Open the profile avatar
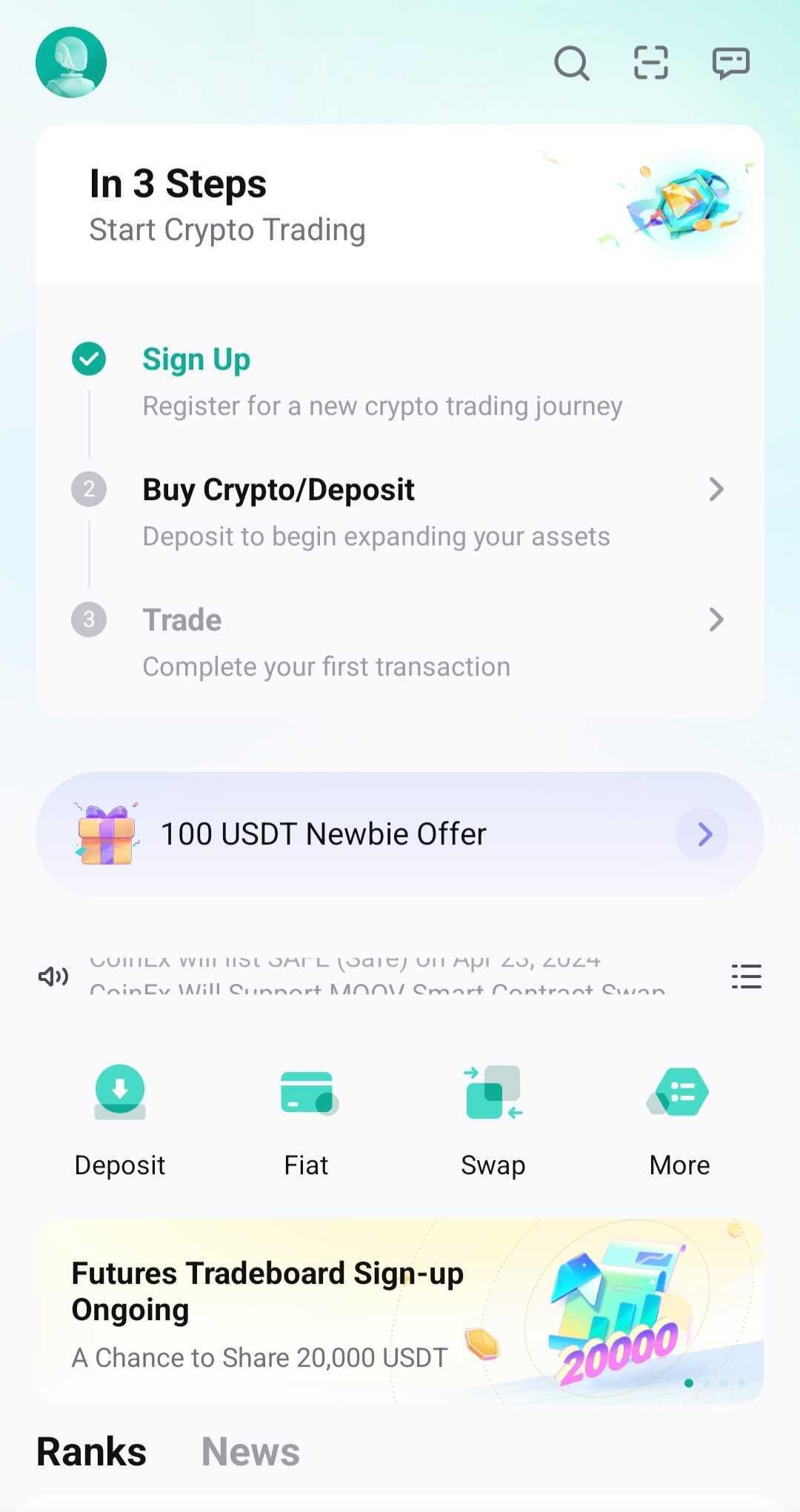Image resolution: width=800 pixels, height=1512 pixels. [71, 62]
